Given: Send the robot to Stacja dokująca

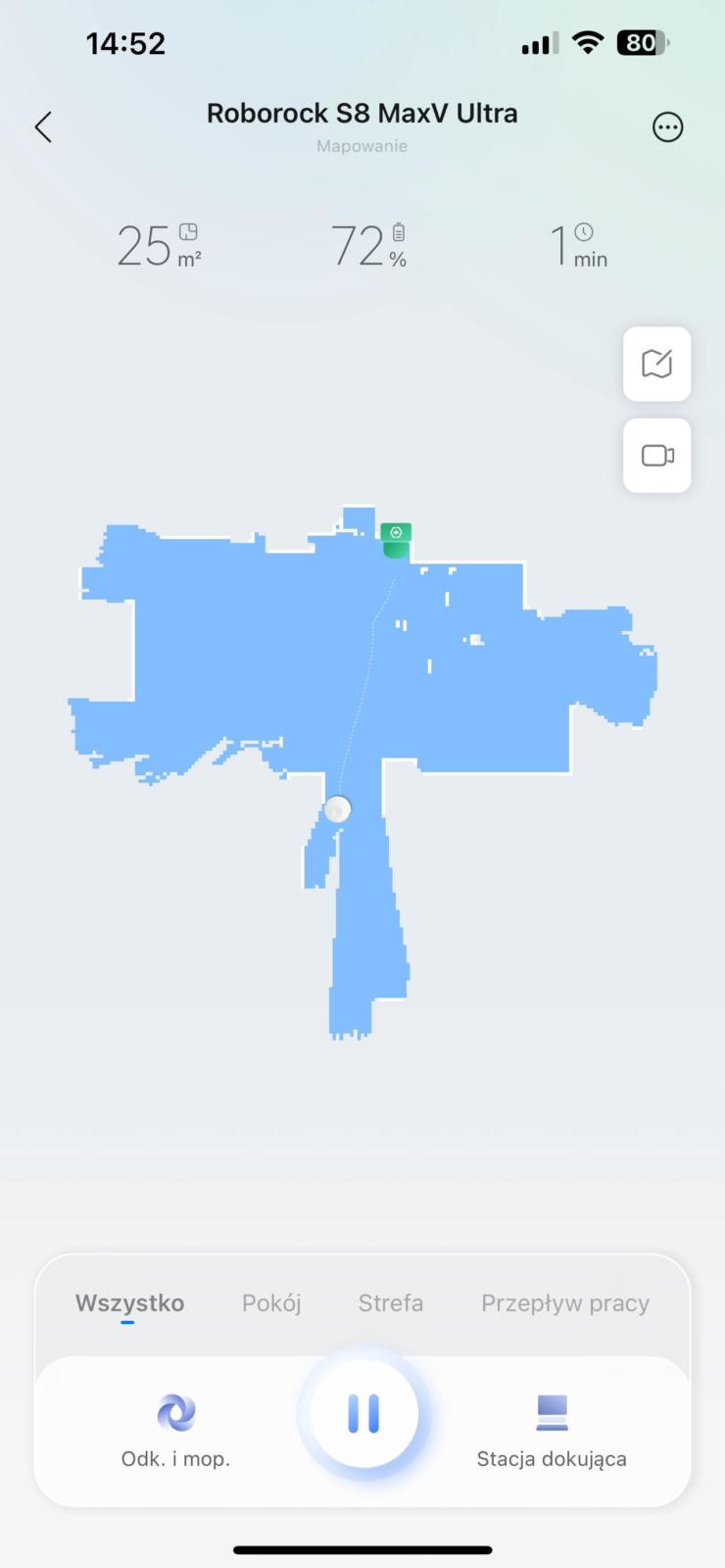Looking at the screenshot, I should coord(552,1430).
